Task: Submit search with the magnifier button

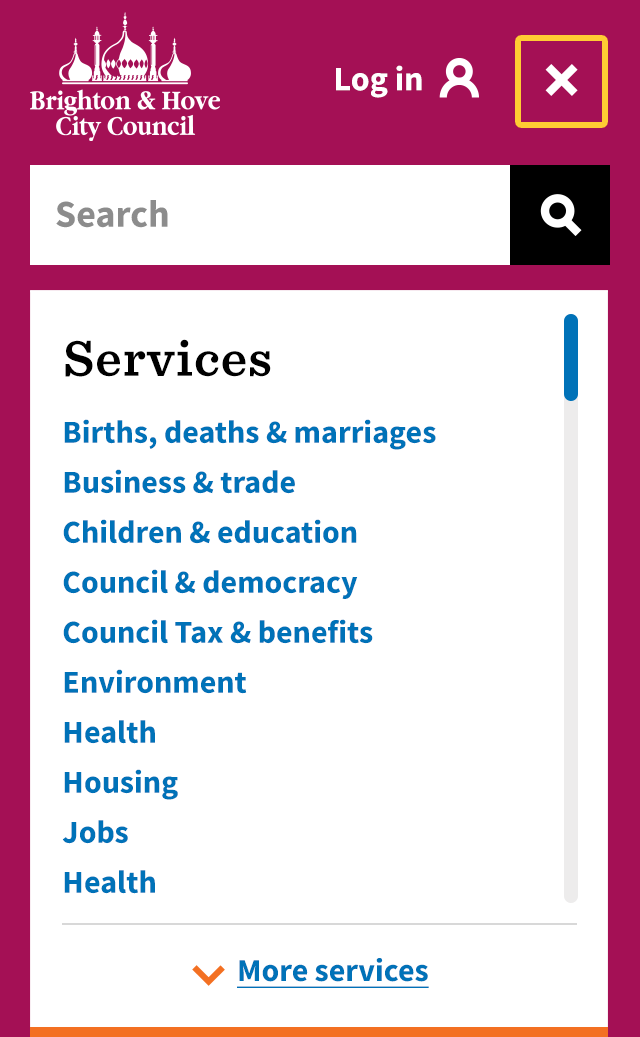Action: tap(560, 215)
